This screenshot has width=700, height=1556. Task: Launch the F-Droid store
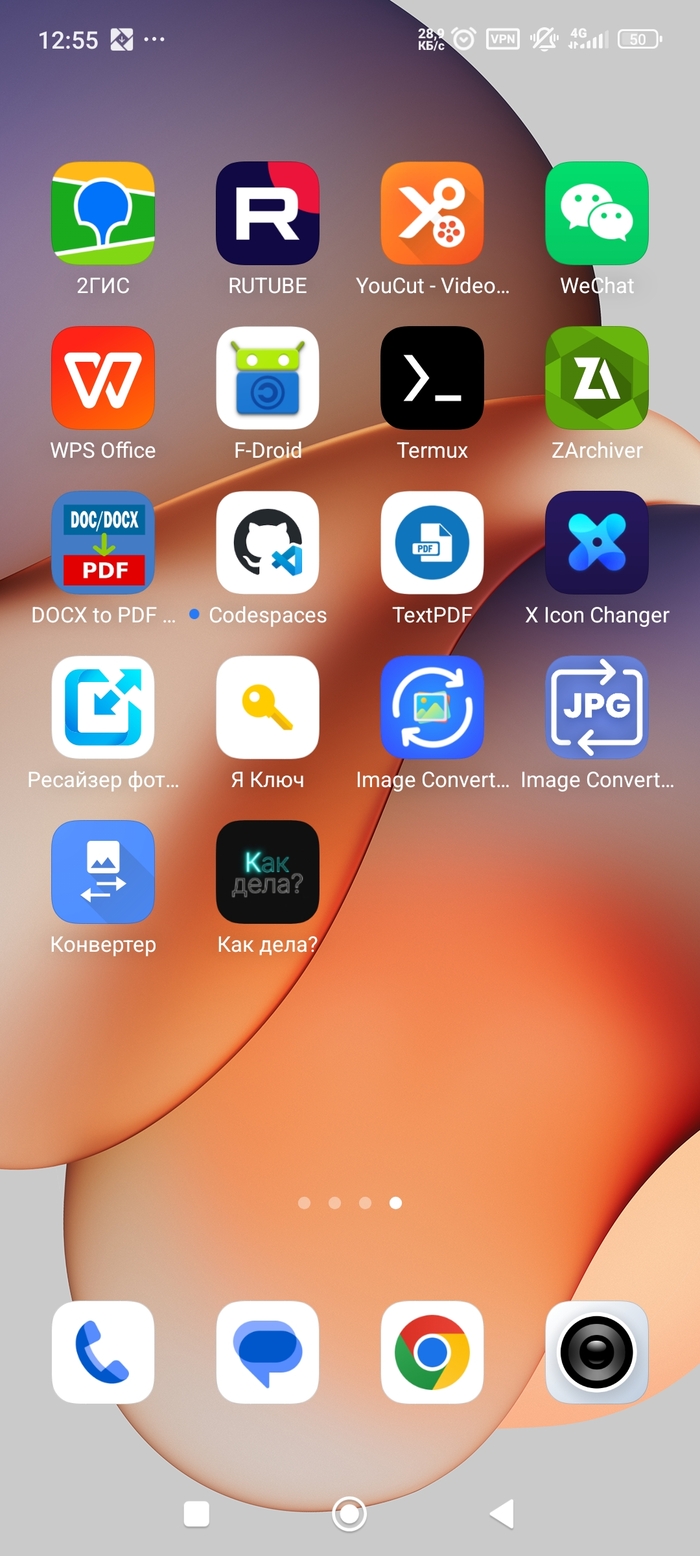point(268,378)
